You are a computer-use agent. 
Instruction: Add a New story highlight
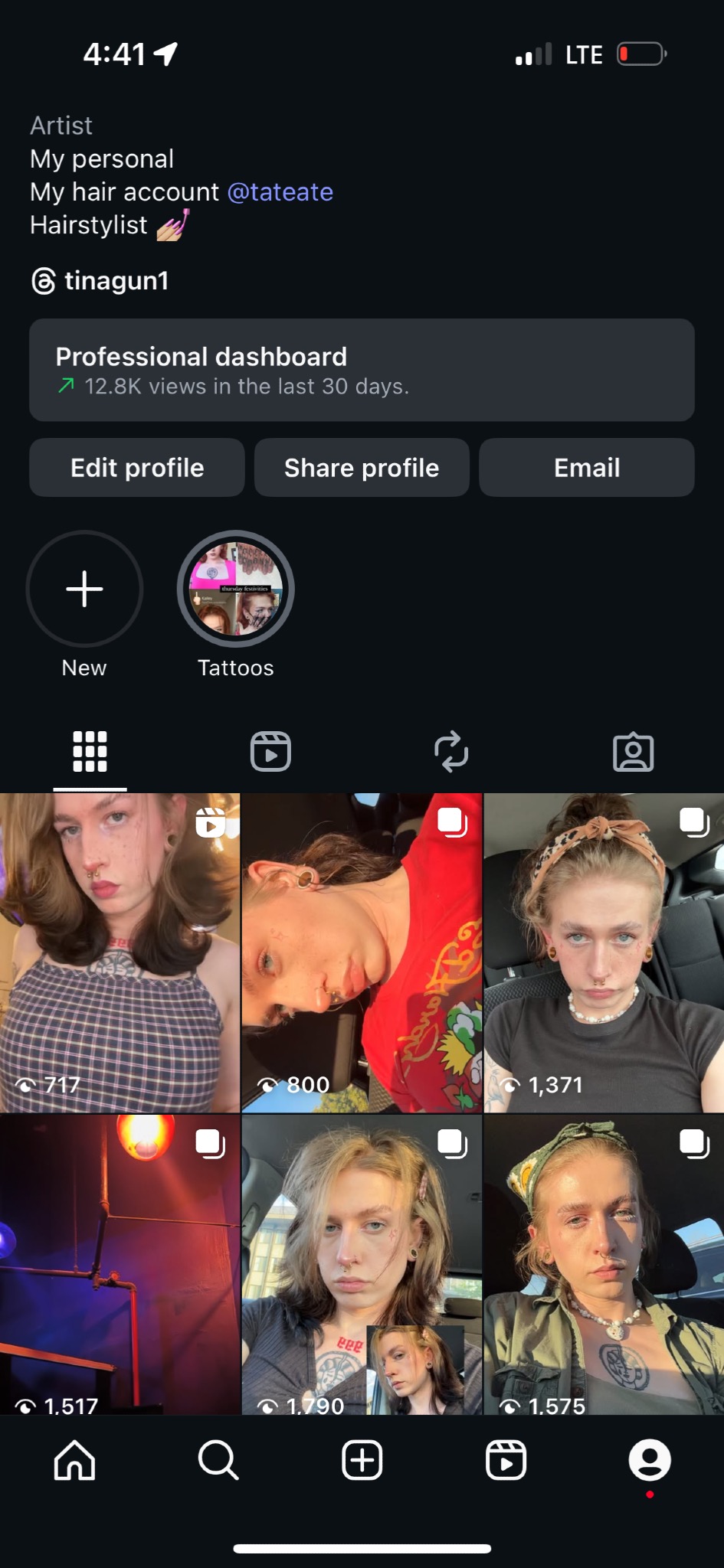(84, 590)
